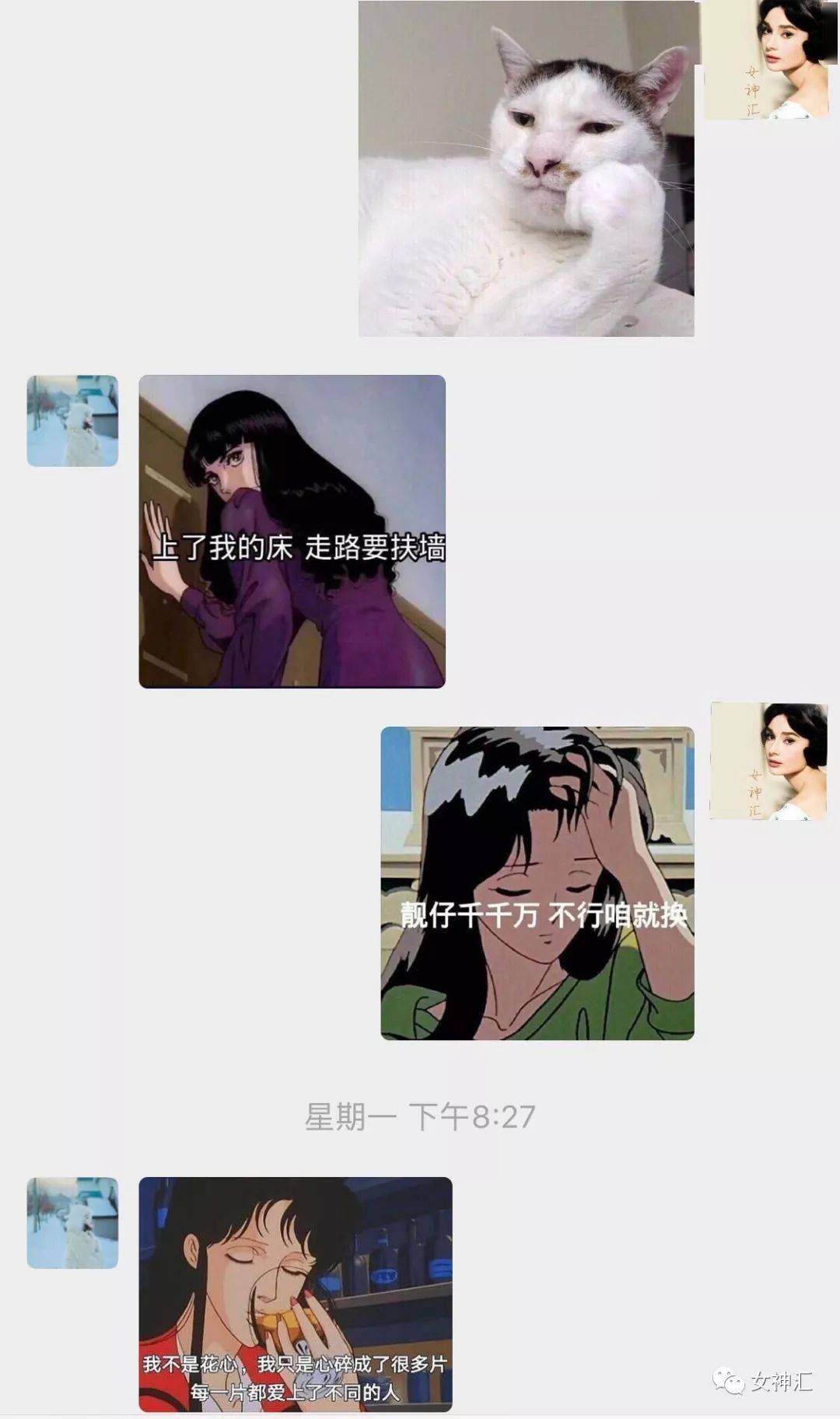Open the white cat photo message
Image resolution: width=840 pixels, height=1419 pixels.
[x=526, y=169]
